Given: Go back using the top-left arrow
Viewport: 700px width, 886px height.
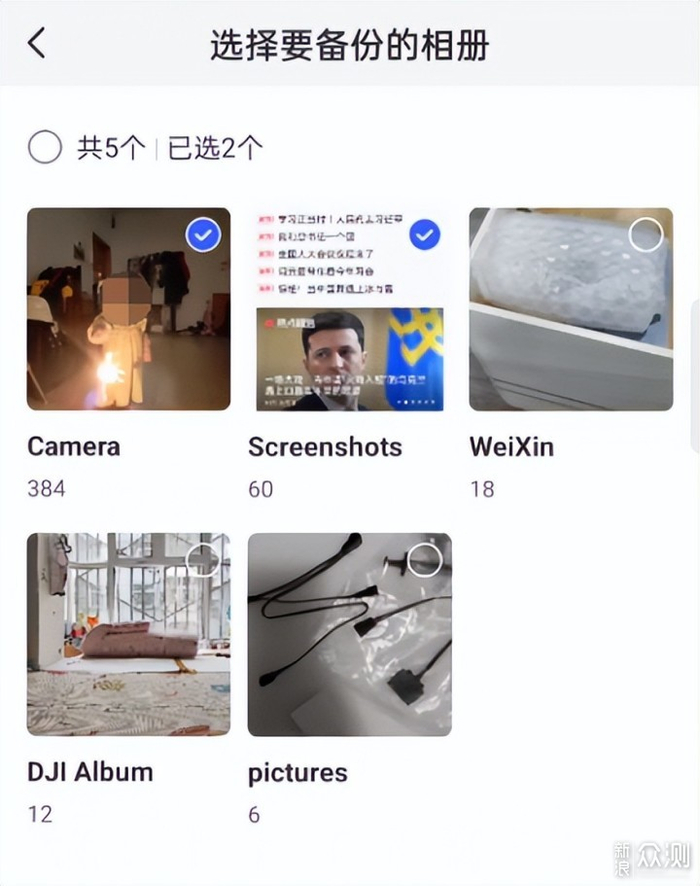Looking at the screenshot, I should 37,43.
